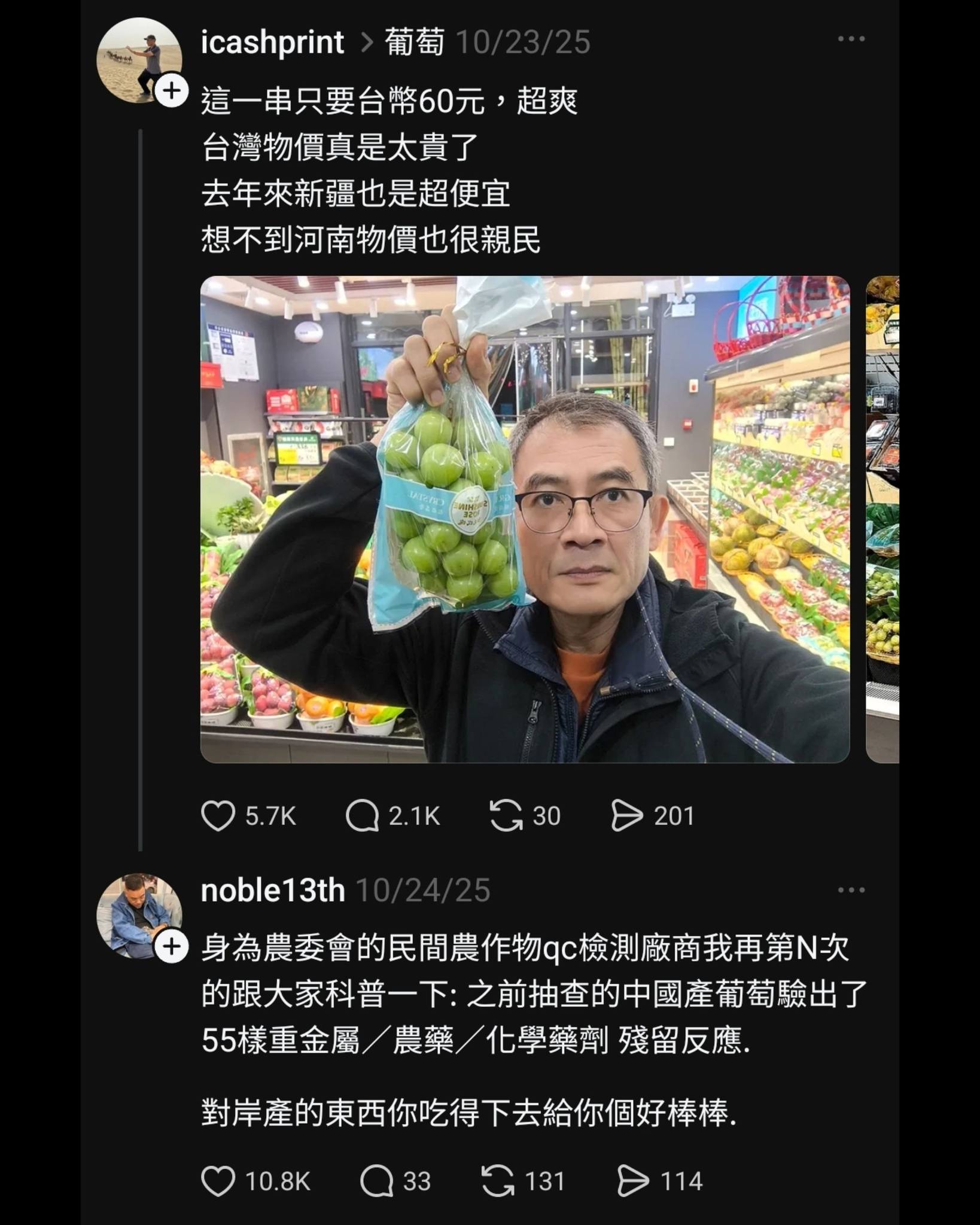
Task: Open noble13th's profile picture
Action: click(x=139, y=916)
